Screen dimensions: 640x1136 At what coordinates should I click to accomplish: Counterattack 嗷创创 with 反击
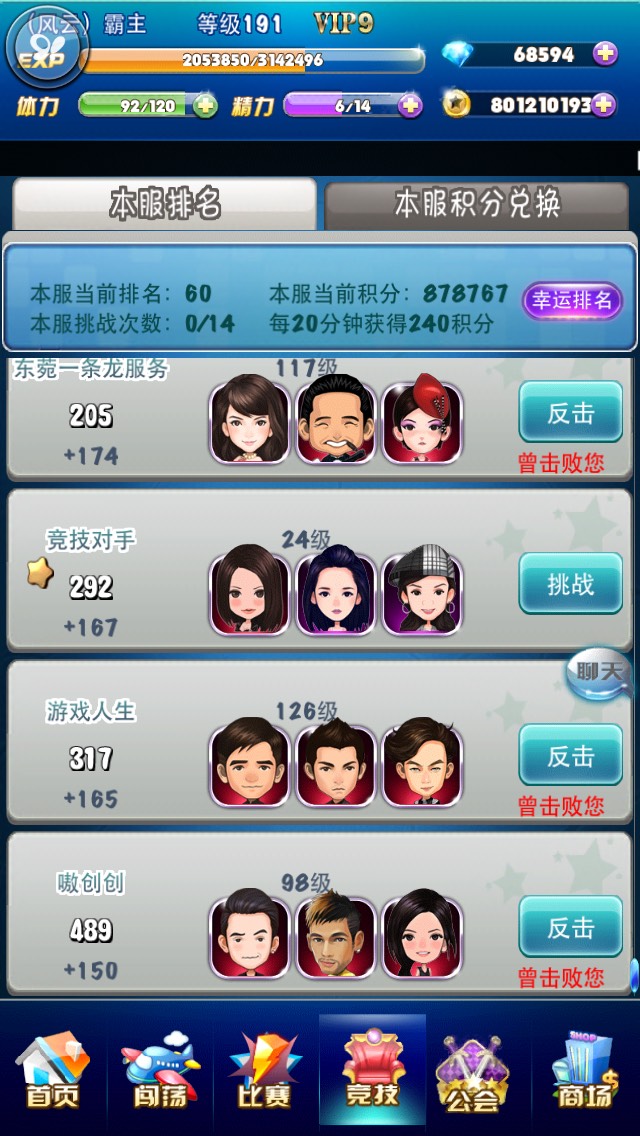tap(570, 928)
